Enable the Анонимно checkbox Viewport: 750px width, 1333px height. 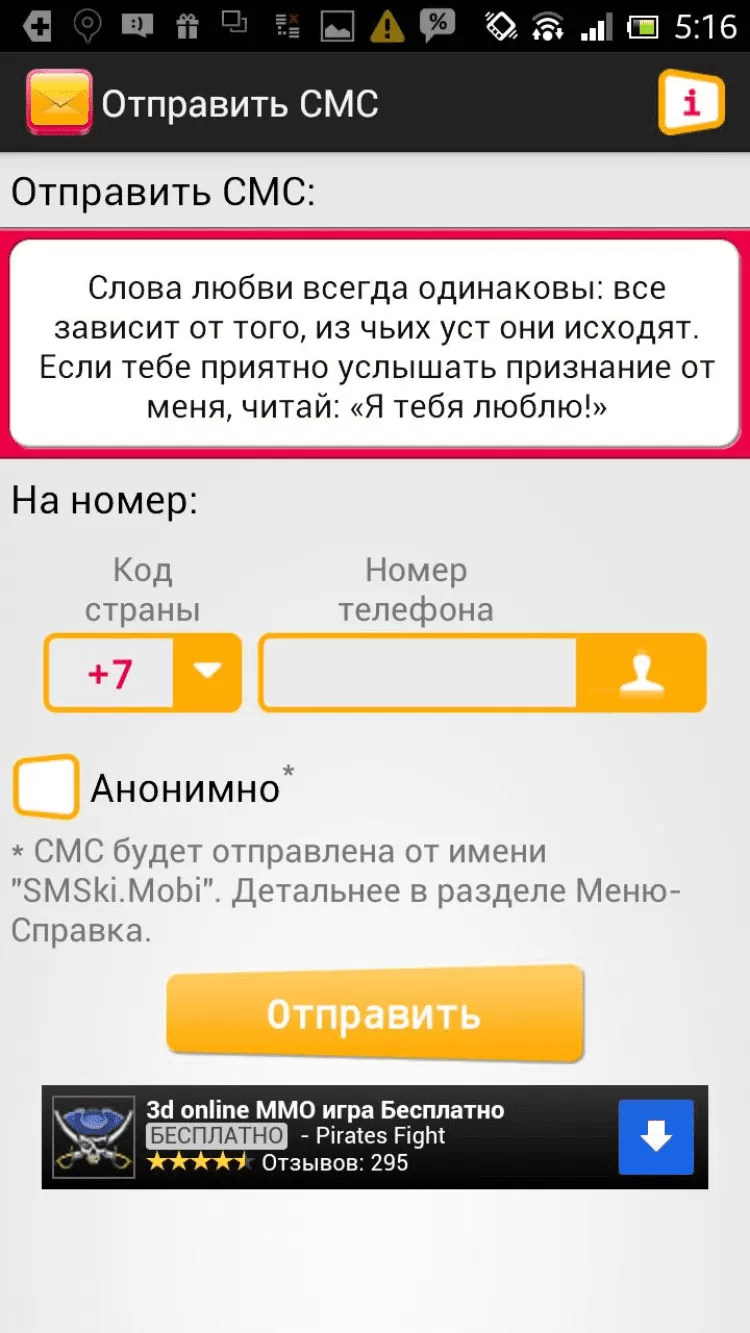pos(46,787)
